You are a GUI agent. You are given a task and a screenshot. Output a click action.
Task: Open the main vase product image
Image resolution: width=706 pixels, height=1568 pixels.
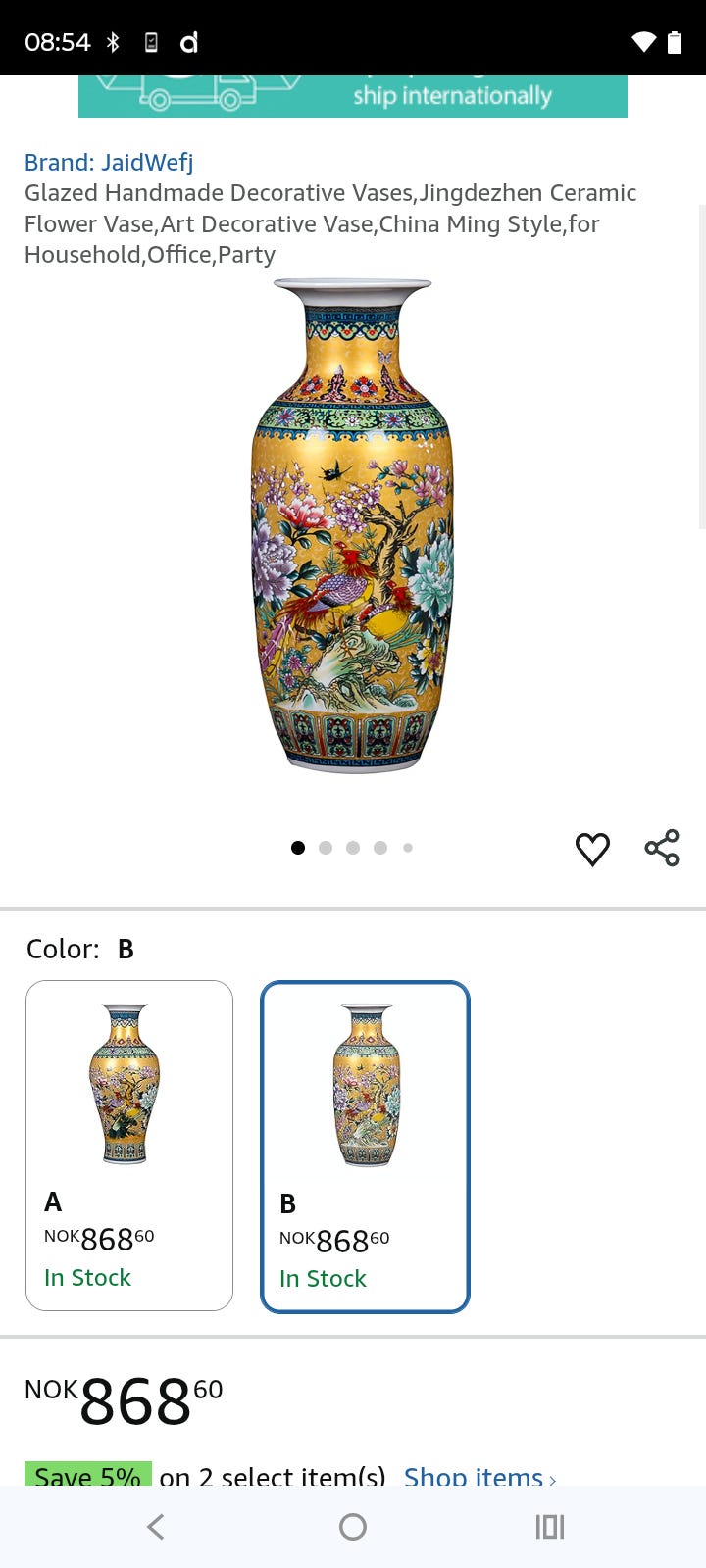click(353, 526)
